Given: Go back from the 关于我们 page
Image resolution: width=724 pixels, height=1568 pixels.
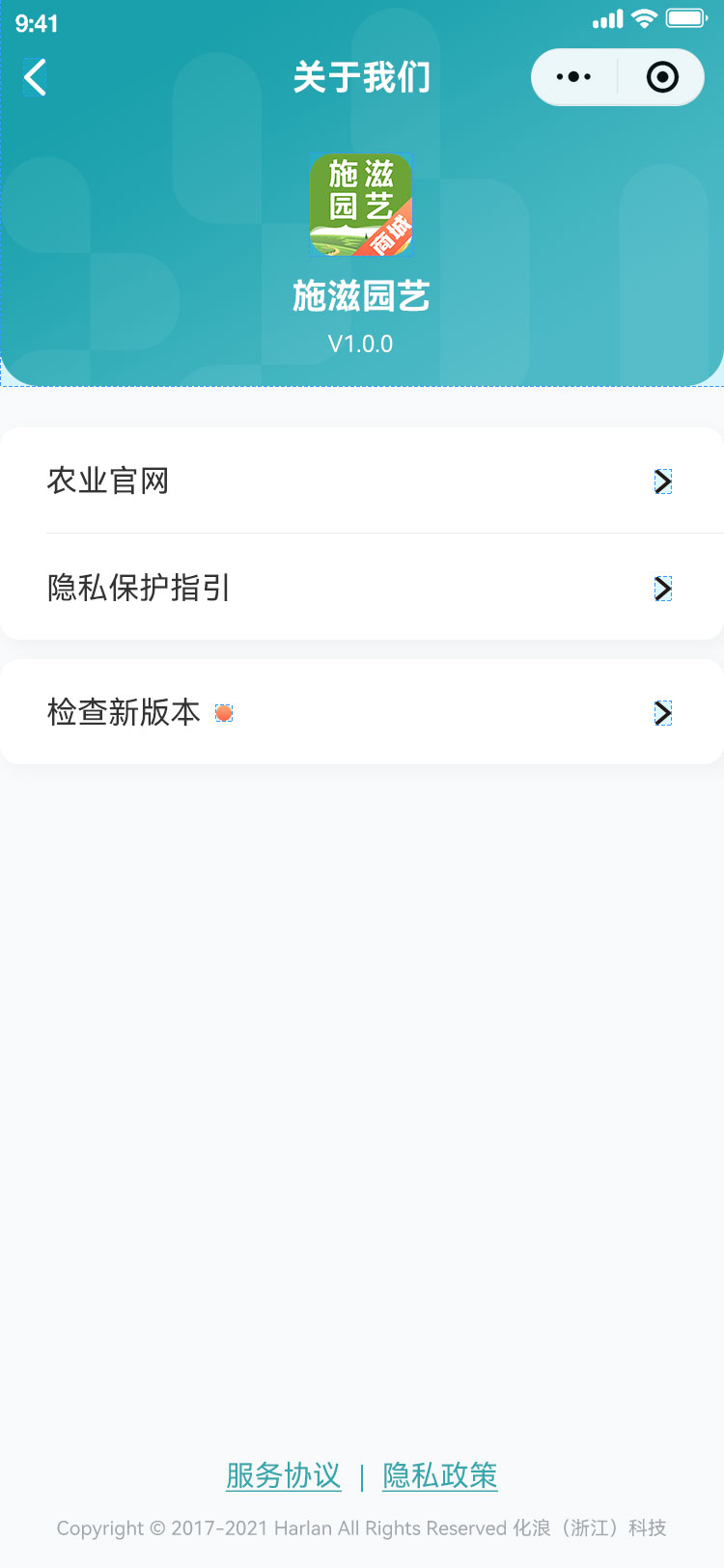Looking at the screenshot, I should (36, 77).
